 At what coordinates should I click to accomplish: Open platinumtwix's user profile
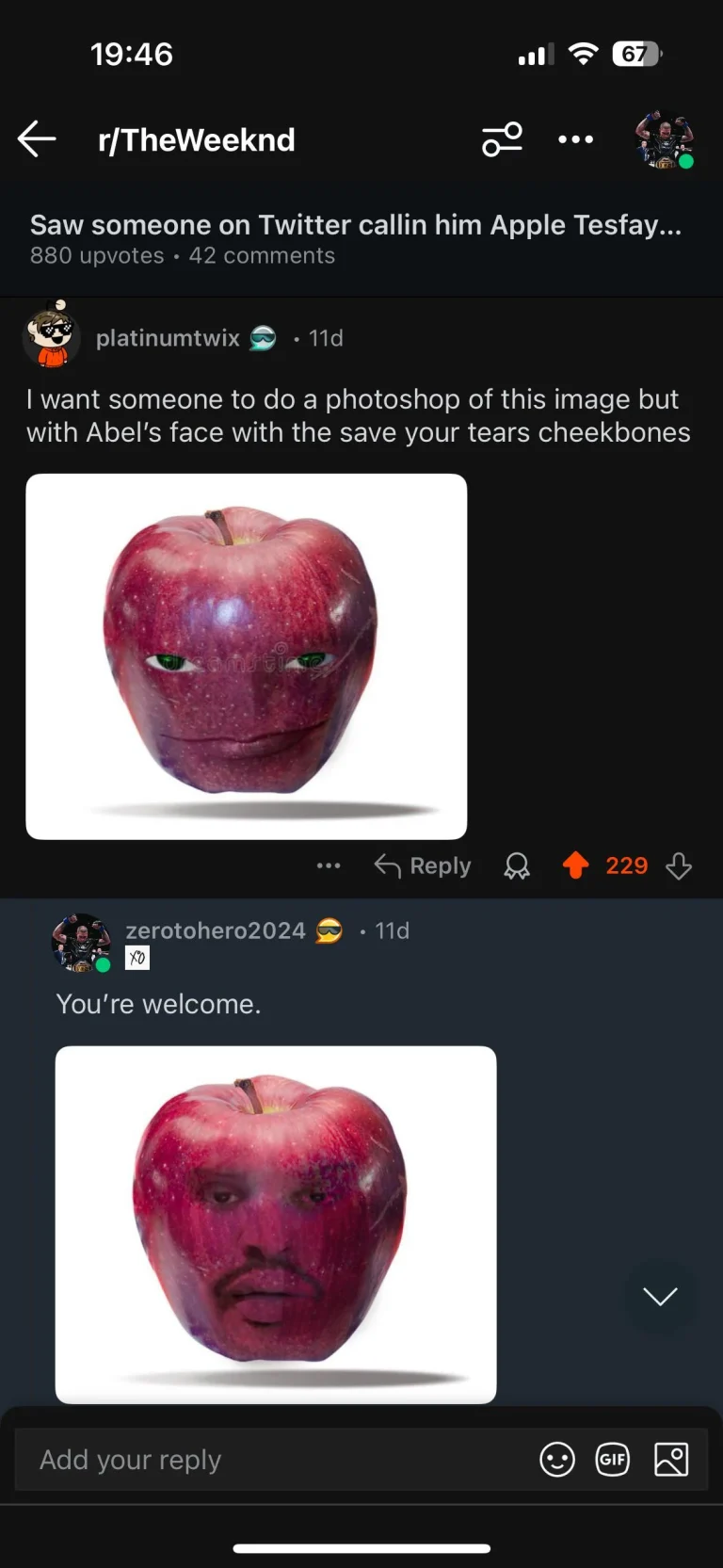(168, 338)
